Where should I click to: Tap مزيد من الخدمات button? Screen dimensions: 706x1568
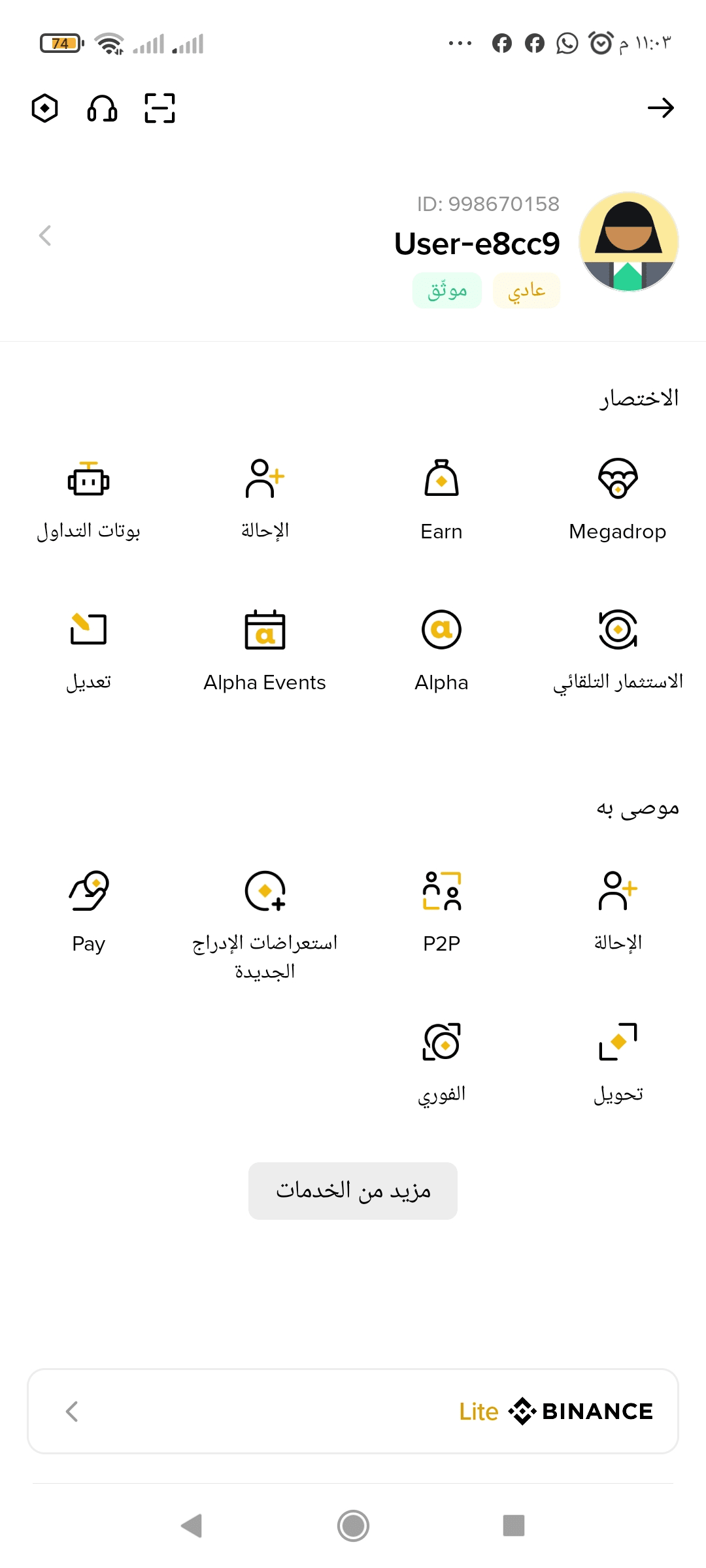click(353, 1190)
